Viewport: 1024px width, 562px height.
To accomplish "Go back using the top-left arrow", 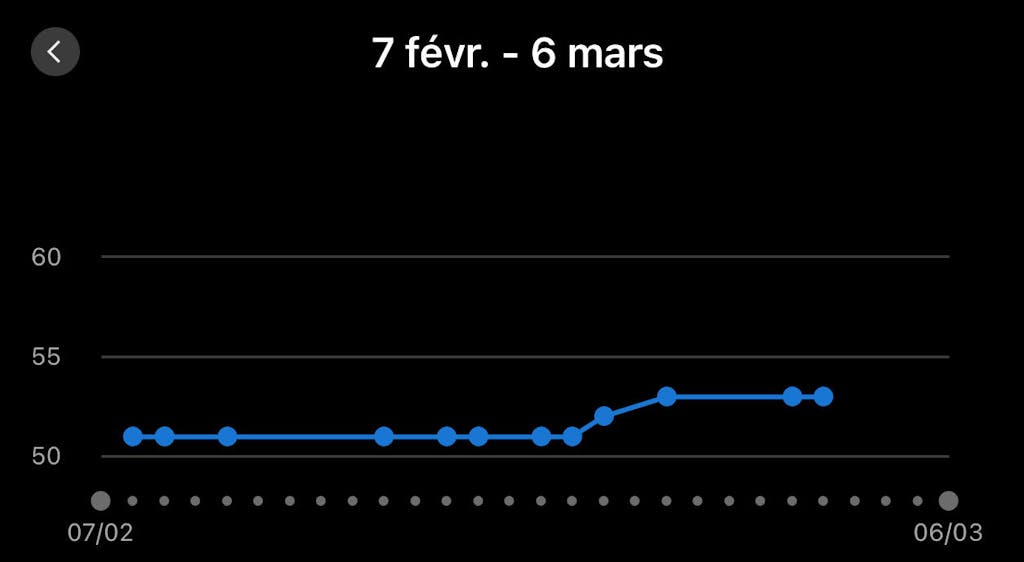I will [x=55, y=52].
